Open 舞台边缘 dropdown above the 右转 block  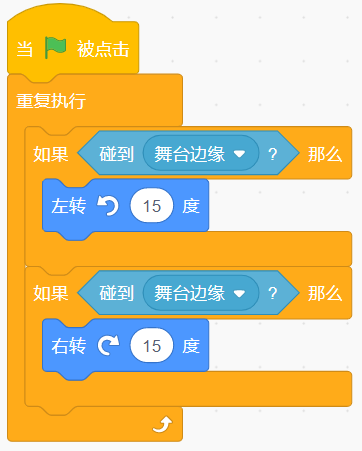tap(201, 293)
